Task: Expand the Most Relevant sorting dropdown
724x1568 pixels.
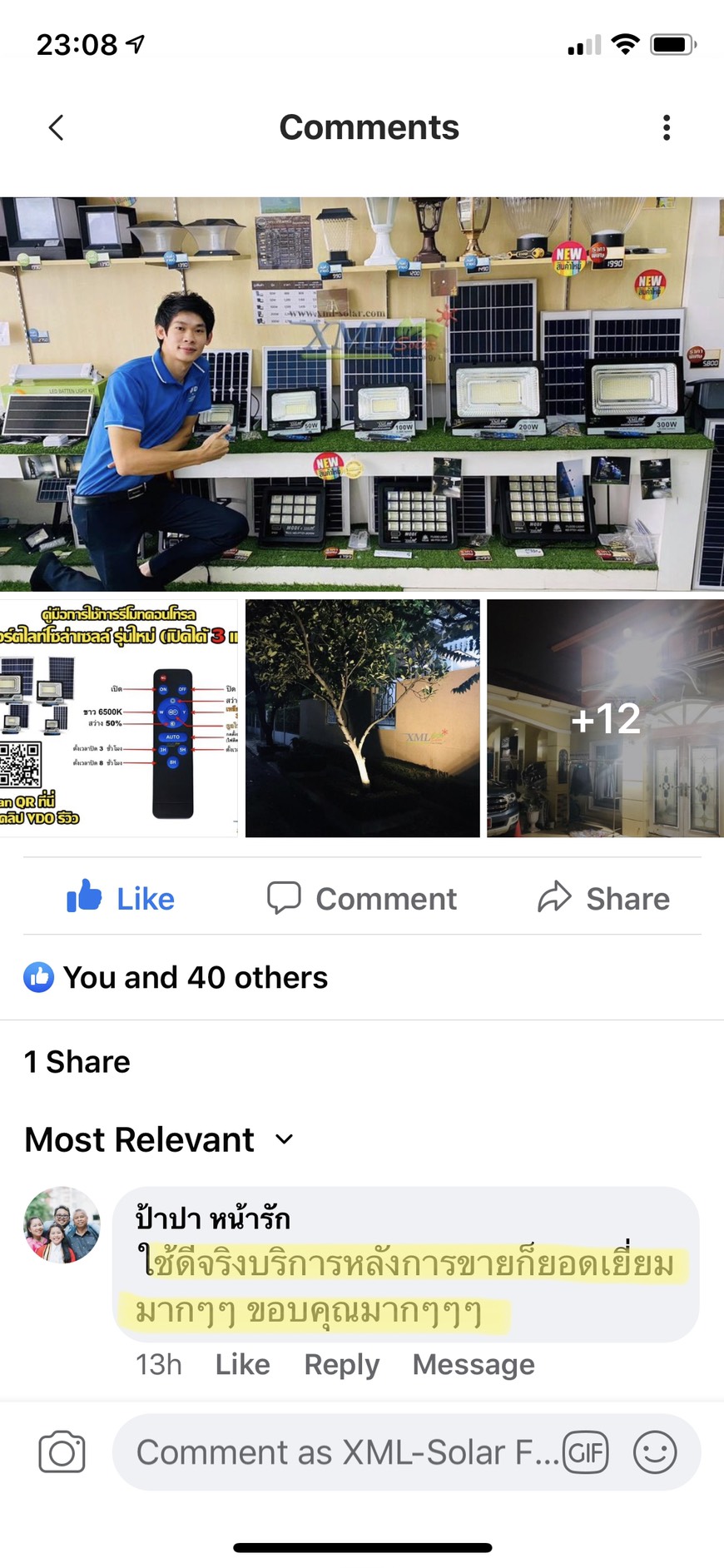Action: pyautogui.click(x=159, y=1139)
